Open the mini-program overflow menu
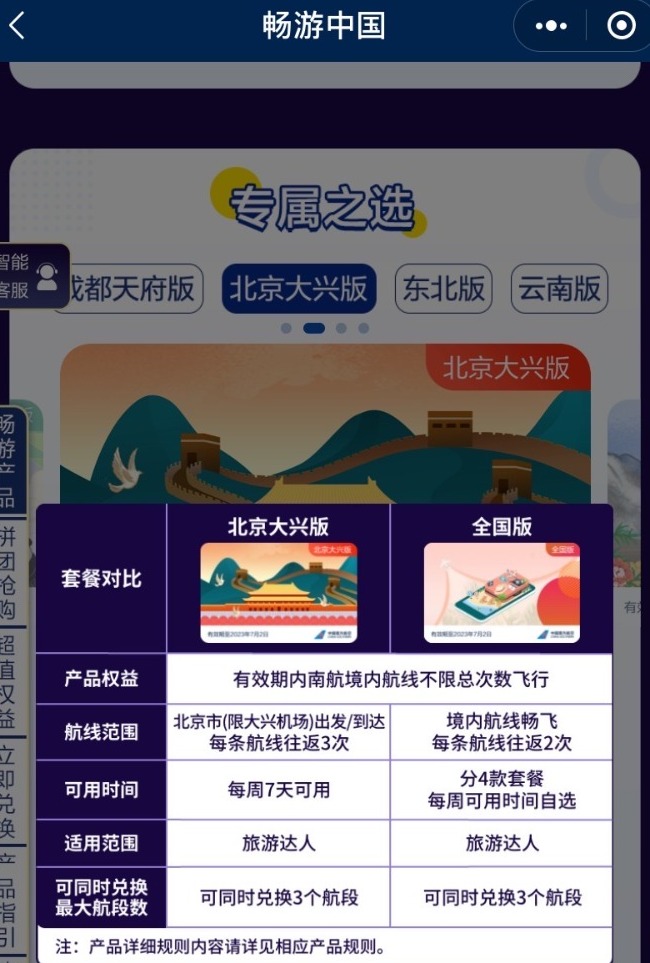Screen dimensions: 650x963 551,27
